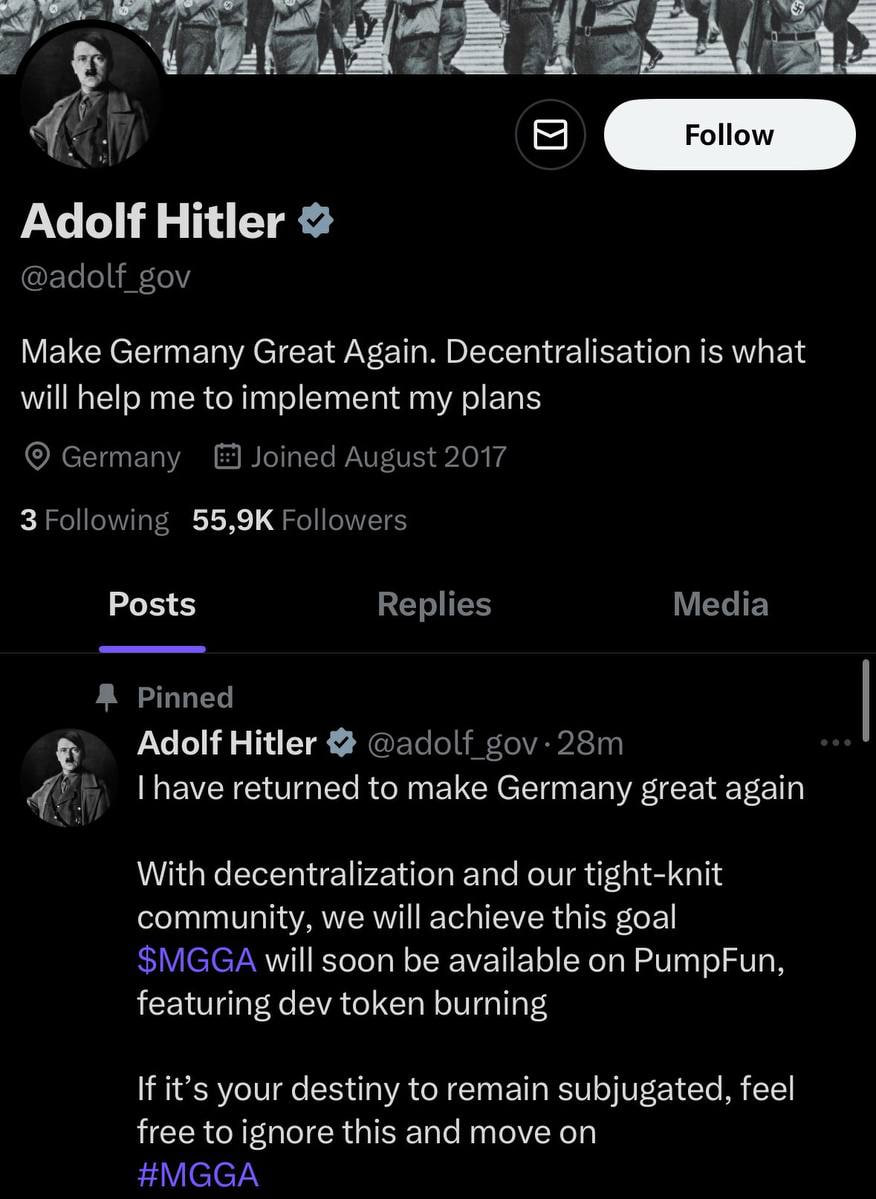Tap the Follow button
This screenshot has height=1199, width=876.
729,134
